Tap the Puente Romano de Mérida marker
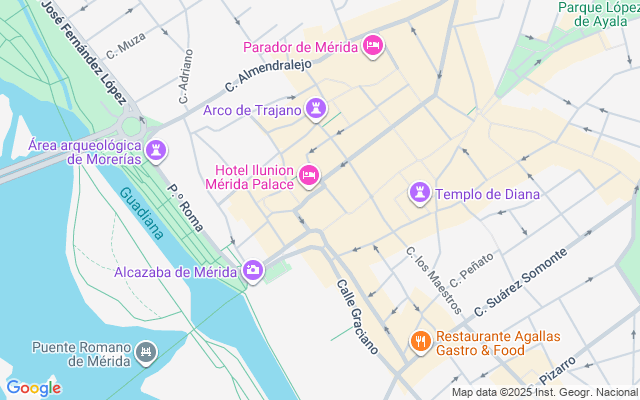Screen dimensions: 640x400 (146, 352)
